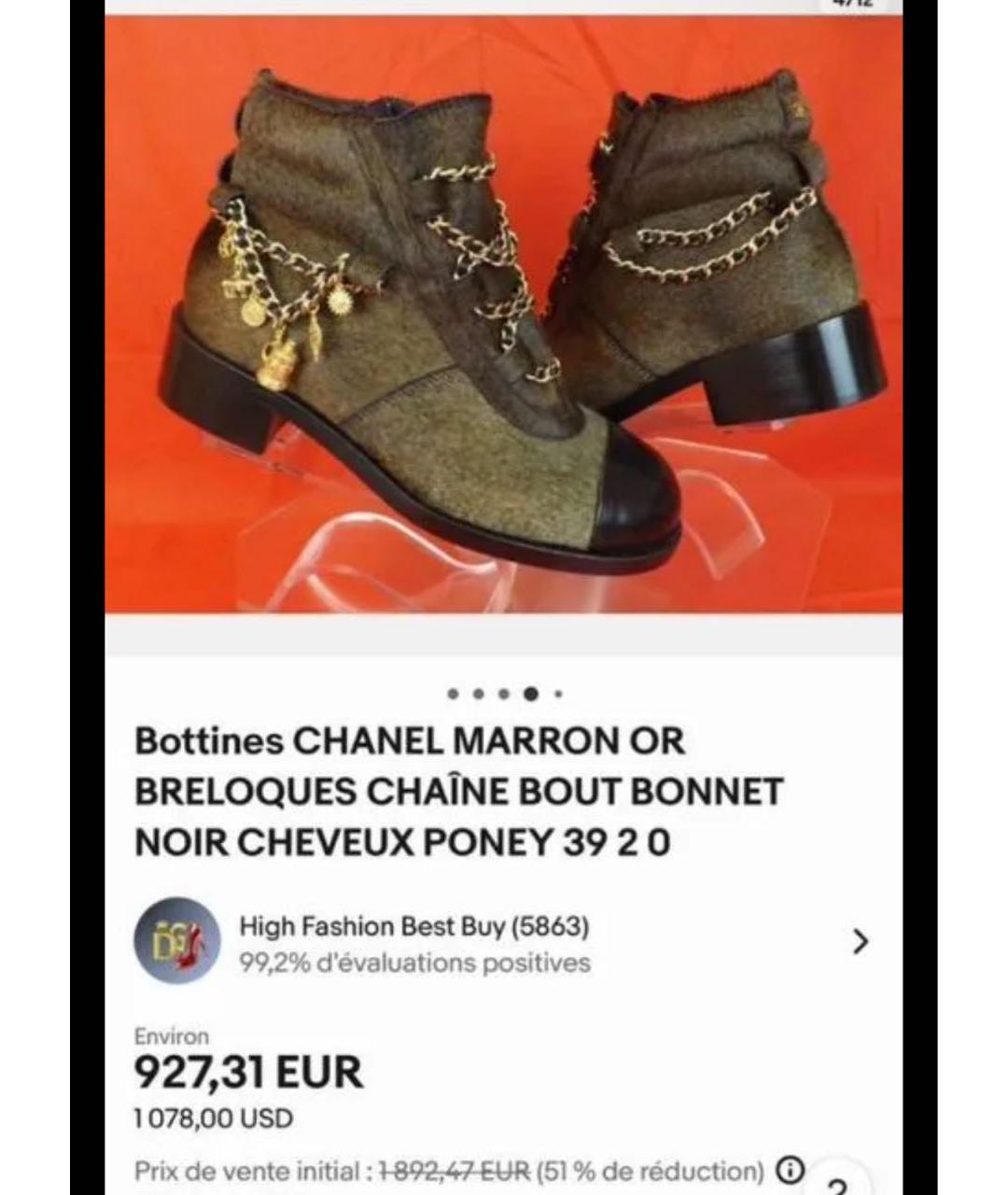Activate the currently highlighted image indicator dot
1008x1195 pixels.
point(532,694)
